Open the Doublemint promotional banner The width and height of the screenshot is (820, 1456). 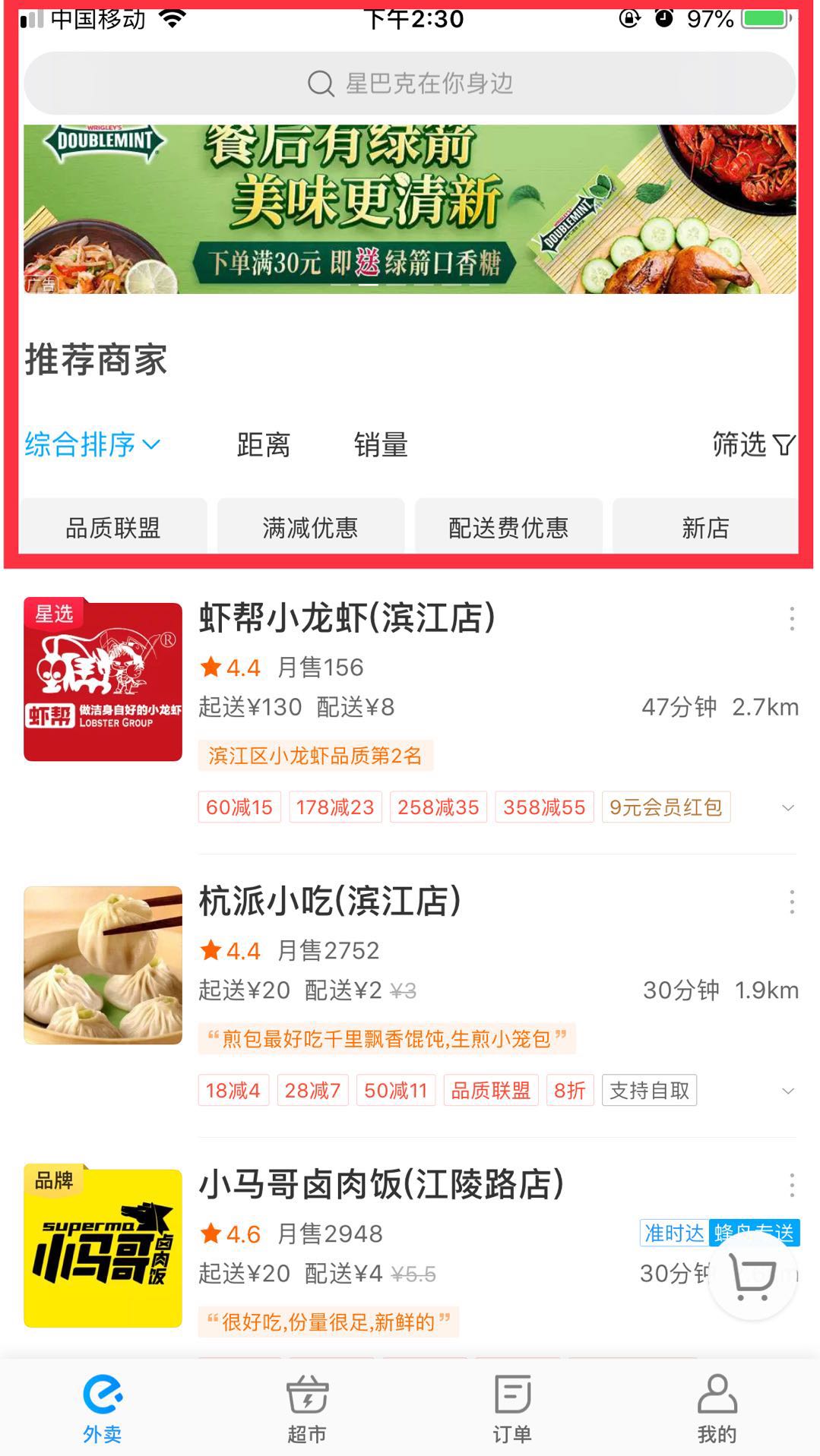[410, 209]
